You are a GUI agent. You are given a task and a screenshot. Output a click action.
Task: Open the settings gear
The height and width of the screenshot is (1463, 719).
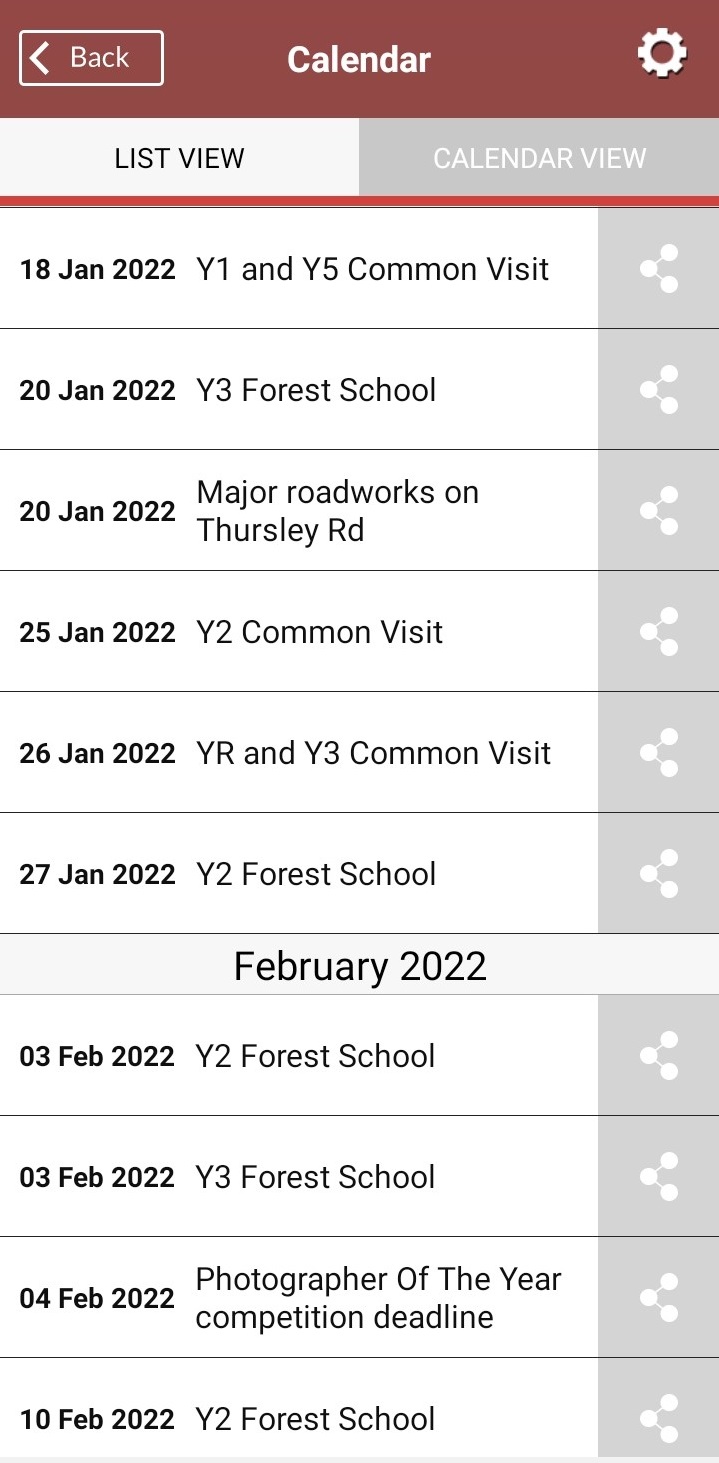coord(662,54)
